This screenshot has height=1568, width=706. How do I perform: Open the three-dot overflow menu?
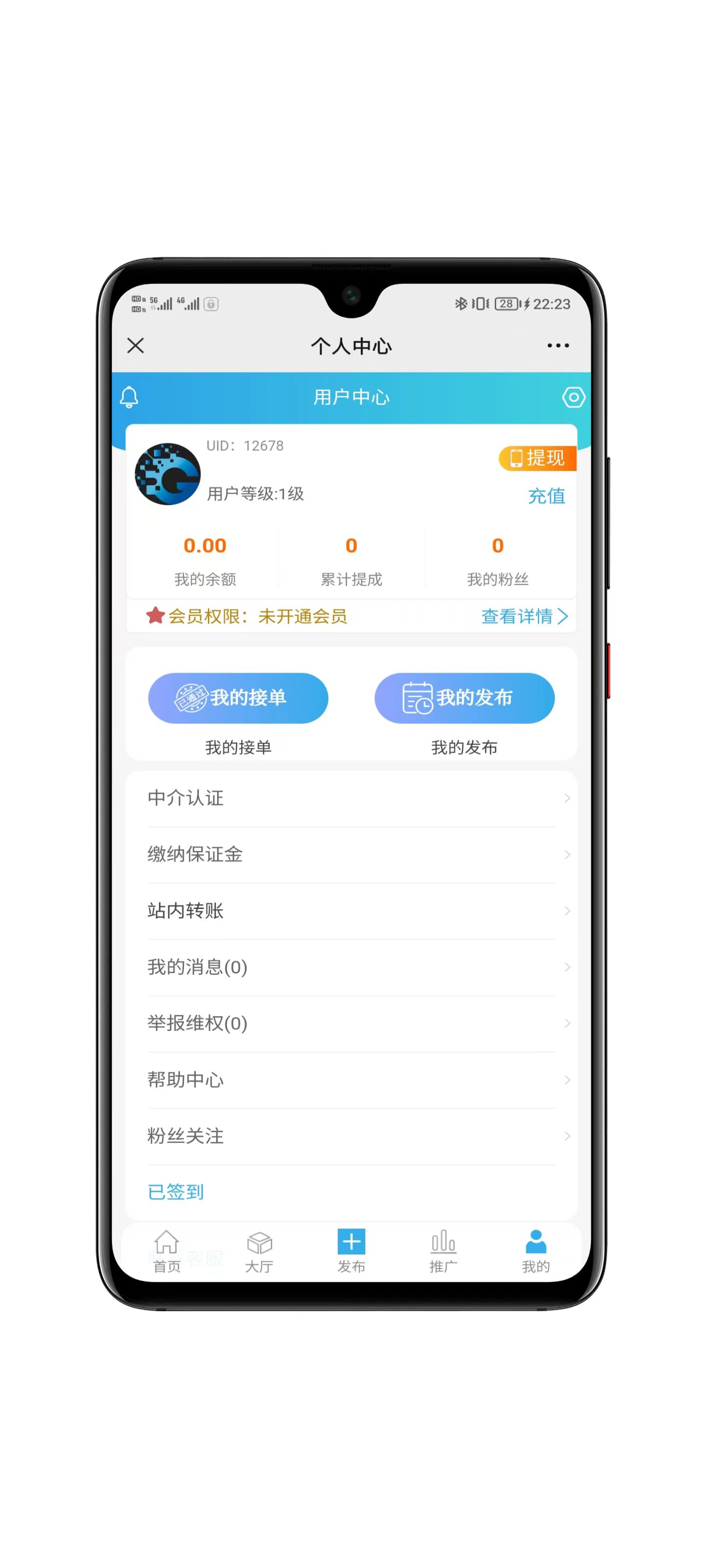coord(557,346)
